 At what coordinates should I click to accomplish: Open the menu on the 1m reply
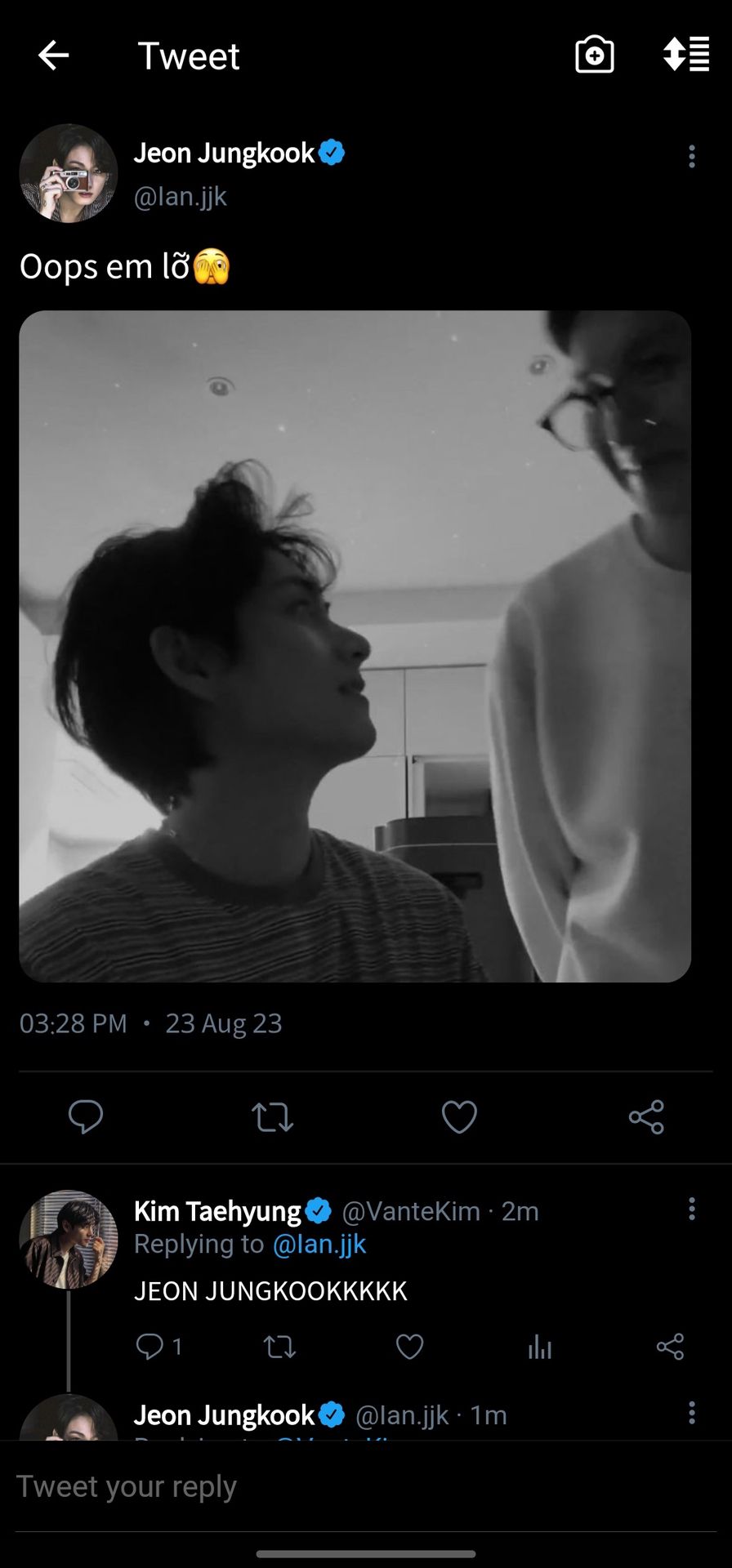692,1413
